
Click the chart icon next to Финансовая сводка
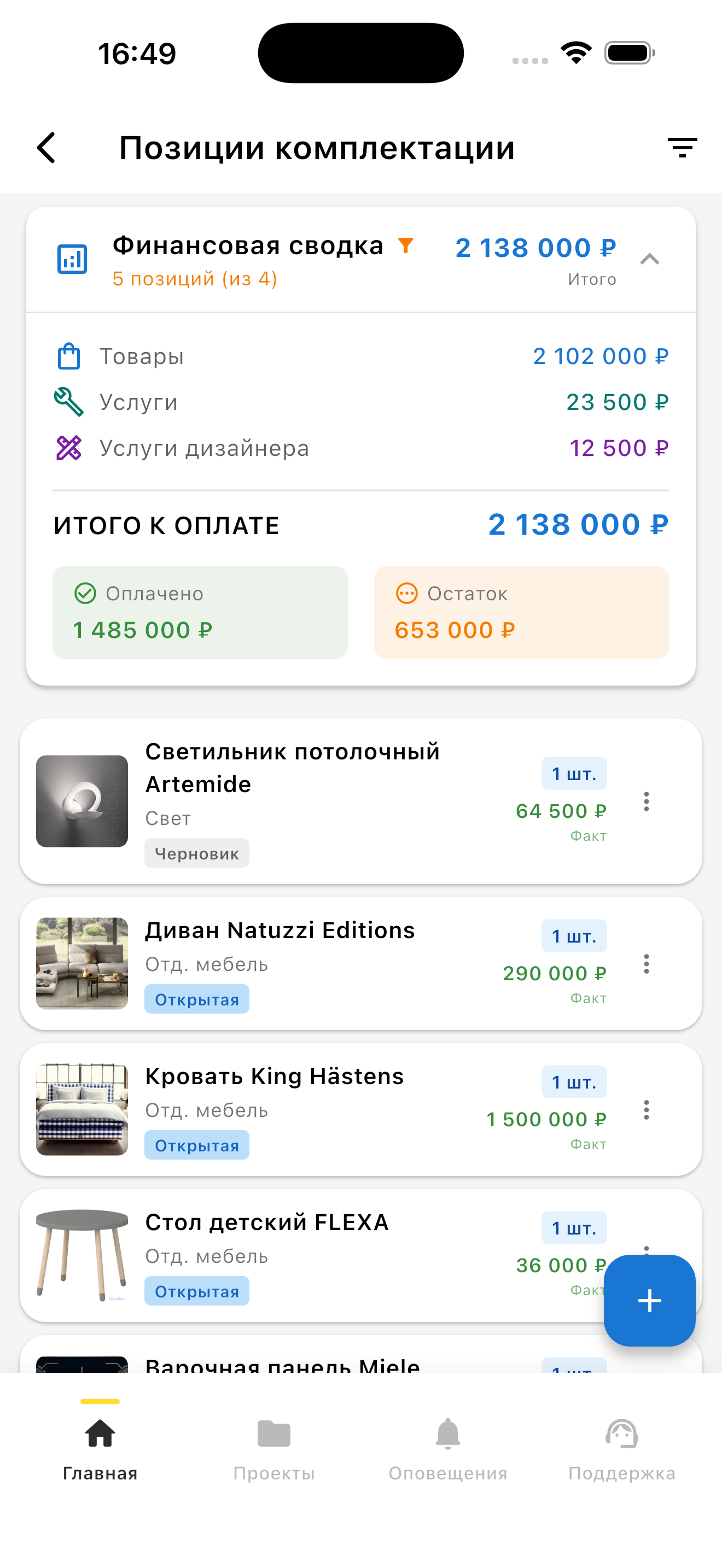tap(71, 259)
